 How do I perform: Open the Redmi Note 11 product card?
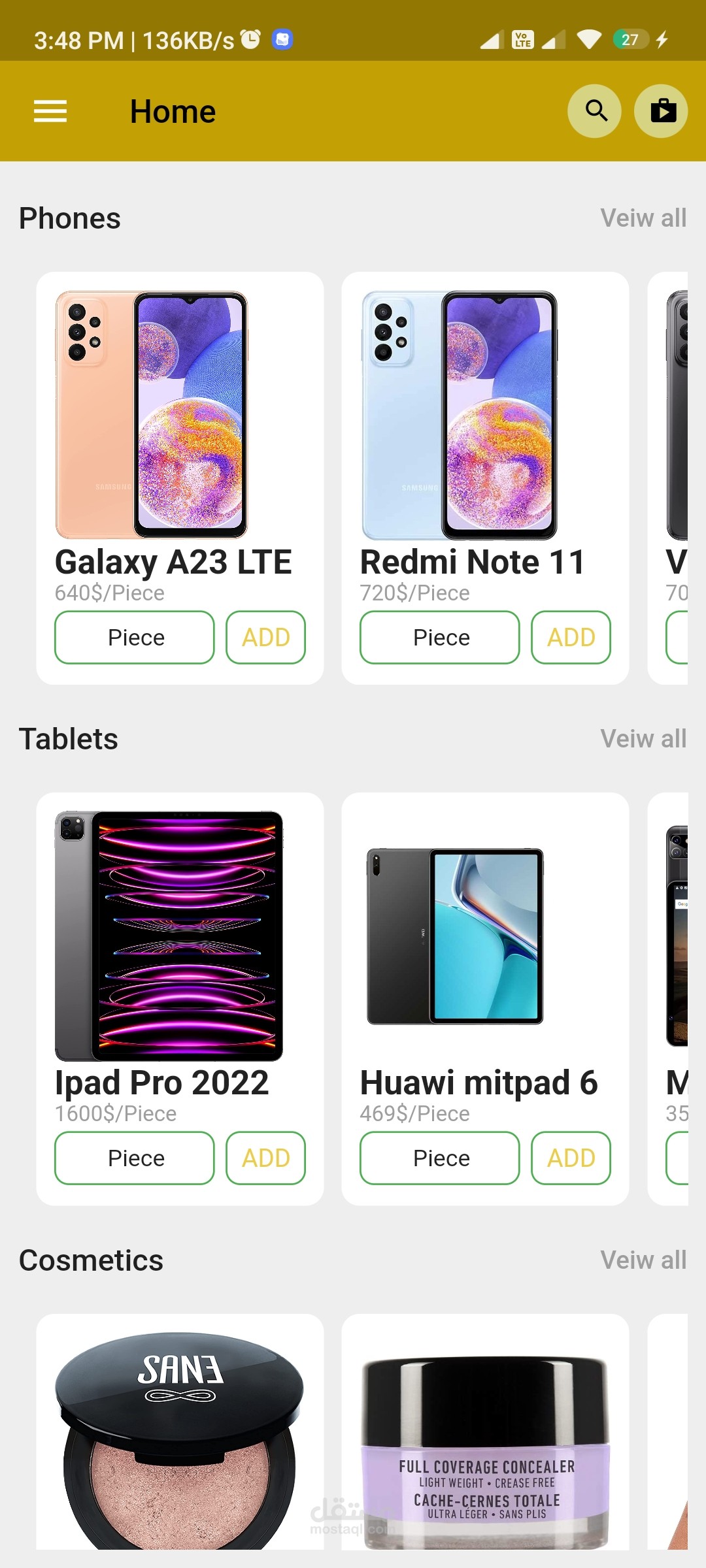pyautogui.click(x=460, y=416)
